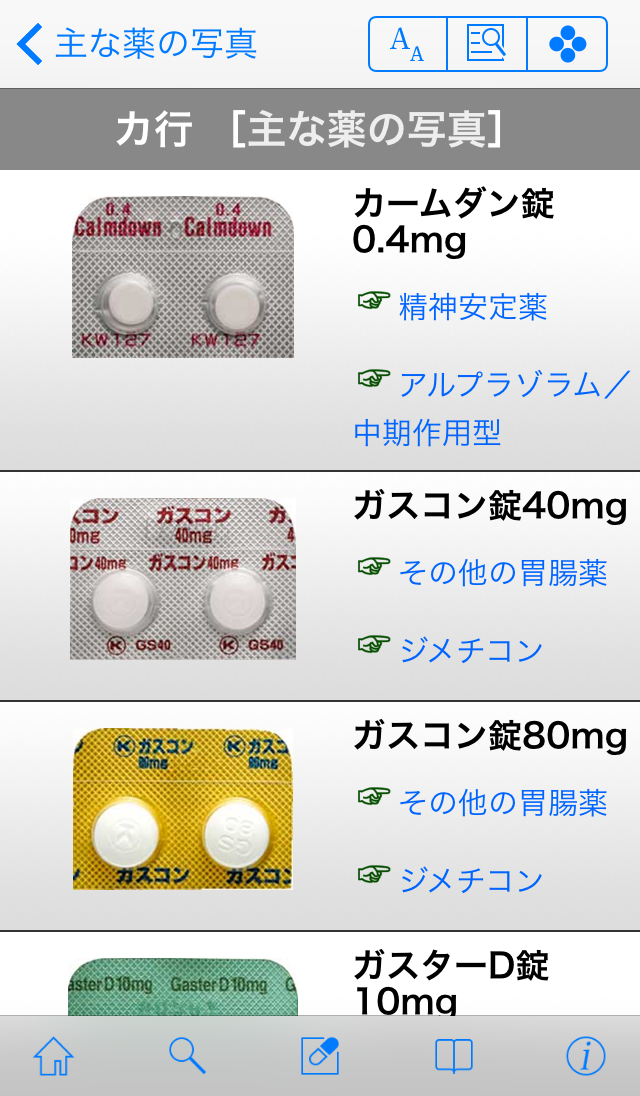Open その他の胃腸薬 under ガスコン錠40mg
640x1096 pixels.
pos(502,572)
